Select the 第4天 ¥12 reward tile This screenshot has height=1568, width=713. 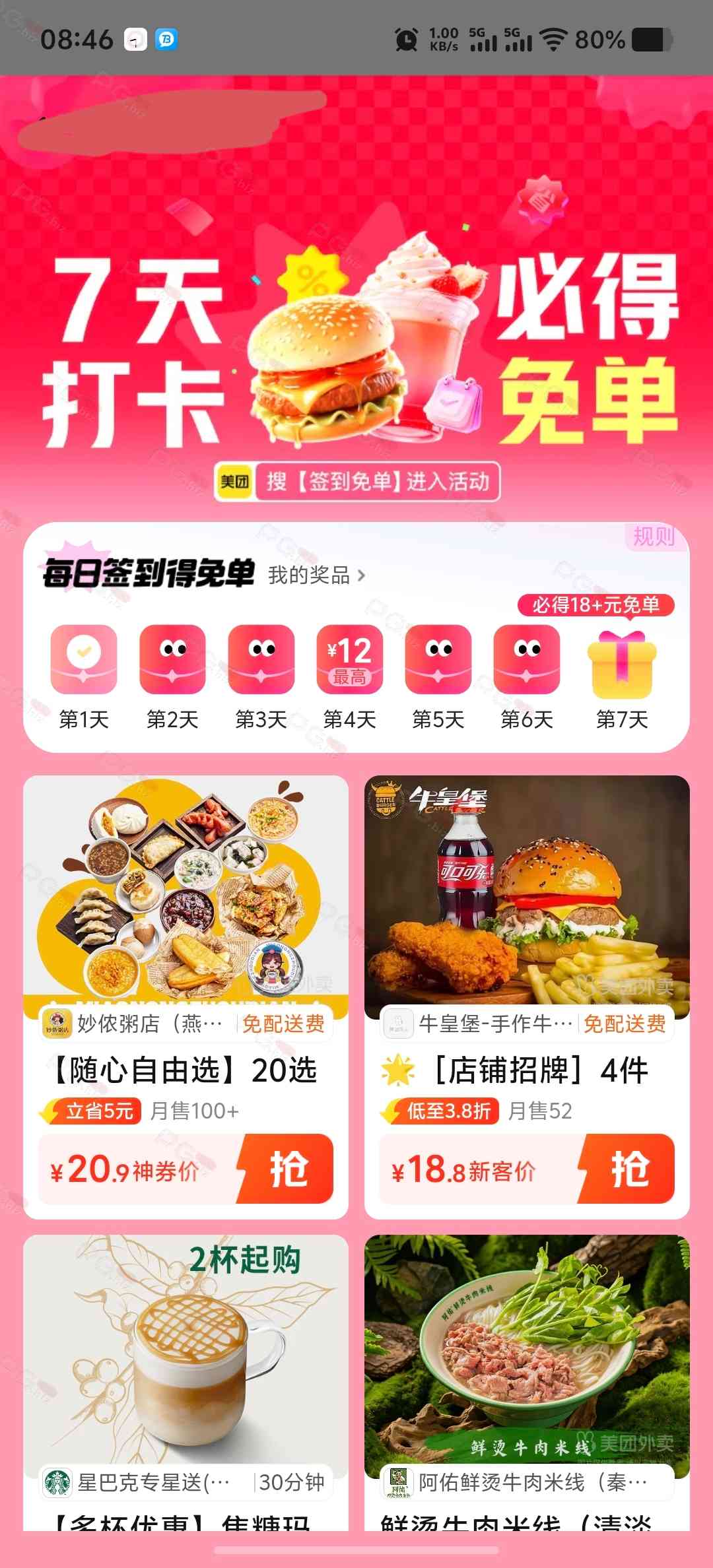click(350, 660)
